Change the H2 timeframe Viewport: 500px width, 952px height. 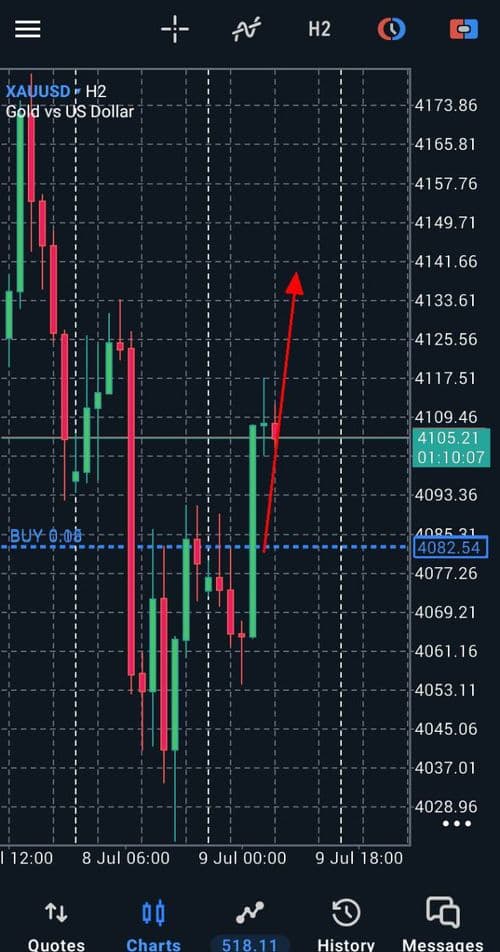(x=319, y=29)
